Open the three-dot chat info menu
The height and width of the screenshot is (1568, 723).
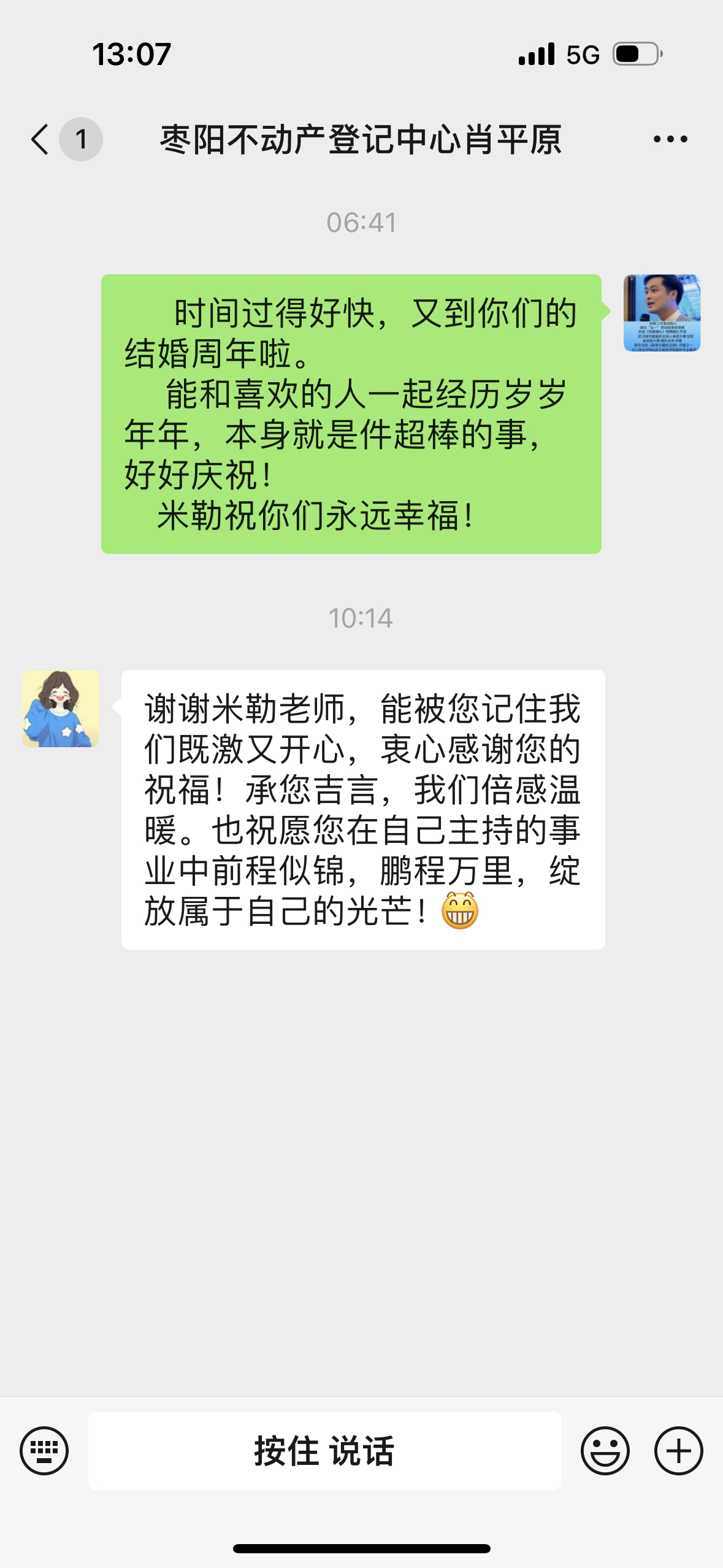tap(670, 139)
